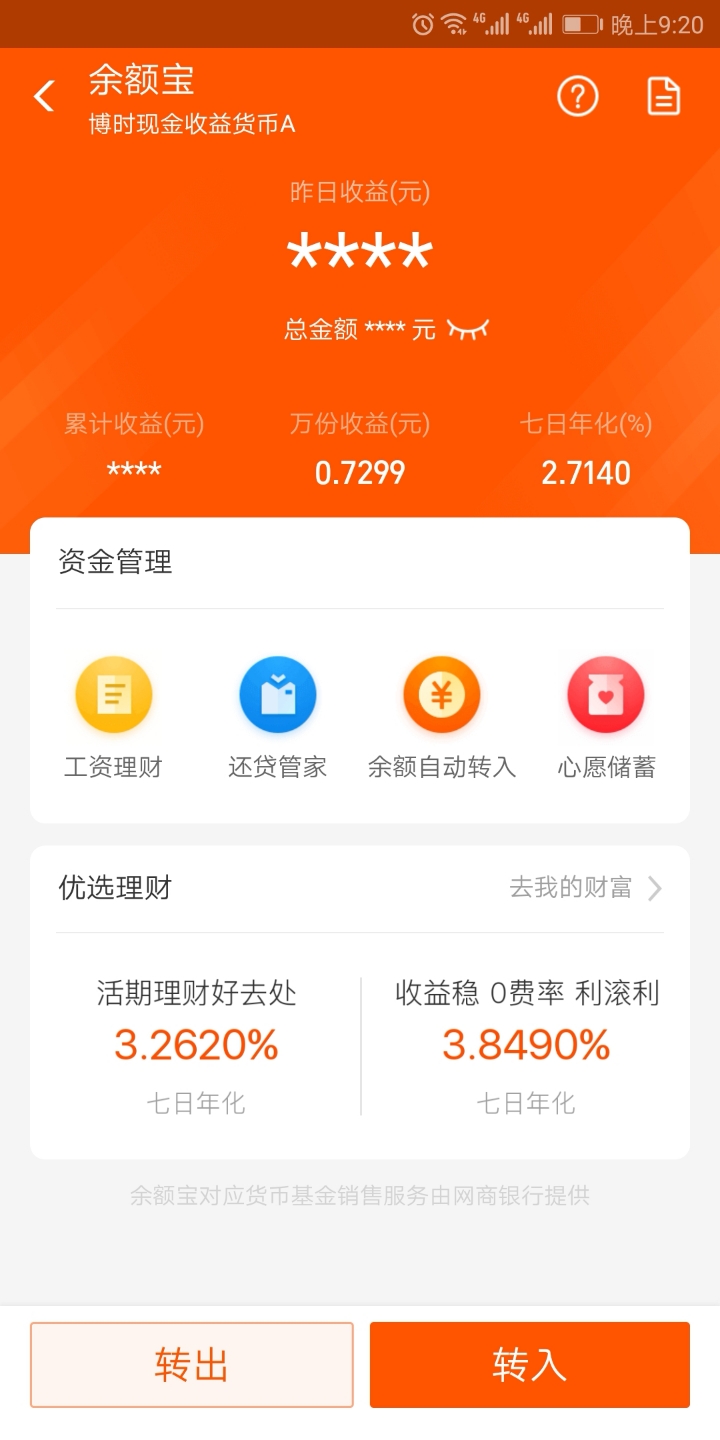Open the 收益稳 0费率 3.8490% product
This screenshot has height=1440, width=720.
point(526,1045)
